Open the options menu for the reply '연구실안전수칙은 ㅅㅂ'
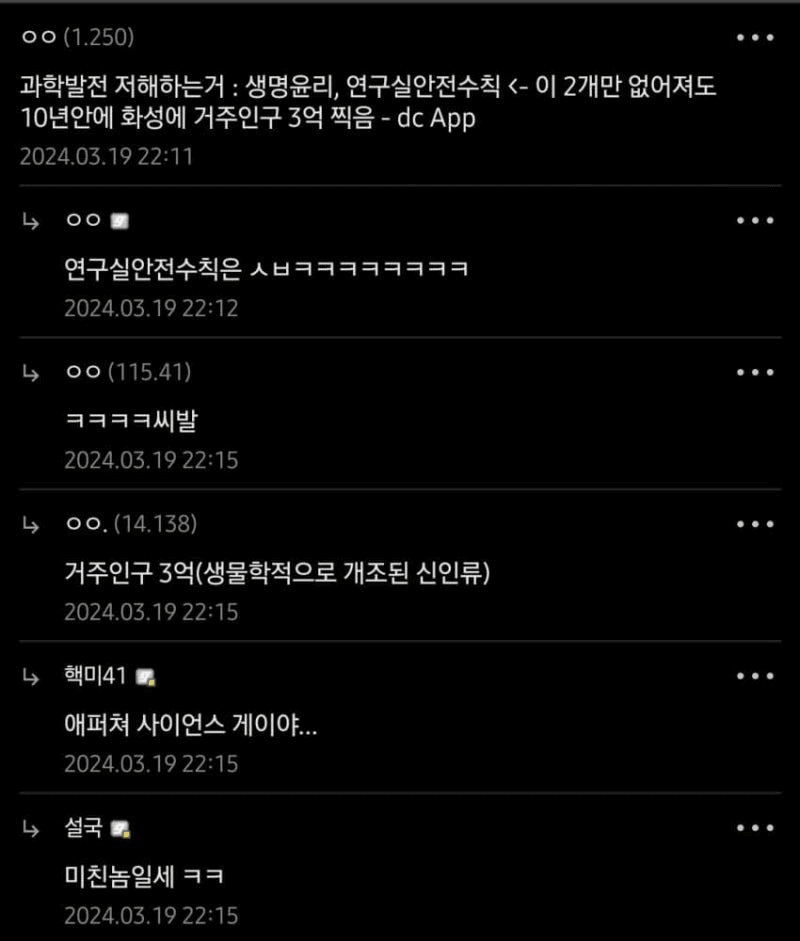The image size is (800, 941). (755, 220)
